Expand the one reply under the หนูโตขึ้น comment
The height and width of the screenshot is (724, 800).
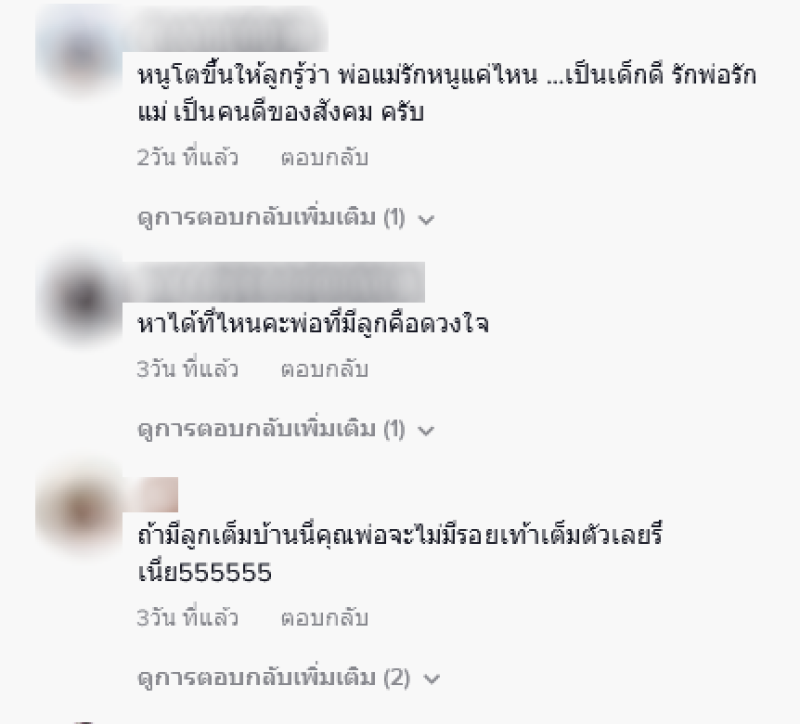[285, 218]
